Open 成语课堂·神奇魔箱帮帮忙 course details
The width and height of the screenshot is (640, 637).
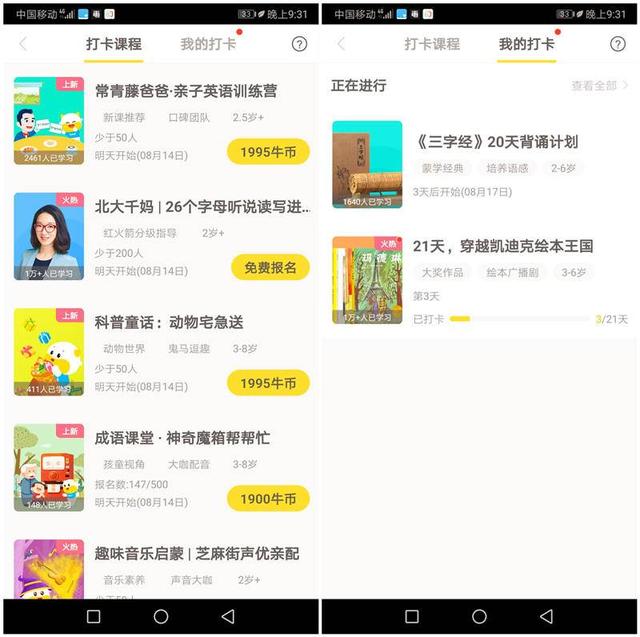click(x=182, y=438)
